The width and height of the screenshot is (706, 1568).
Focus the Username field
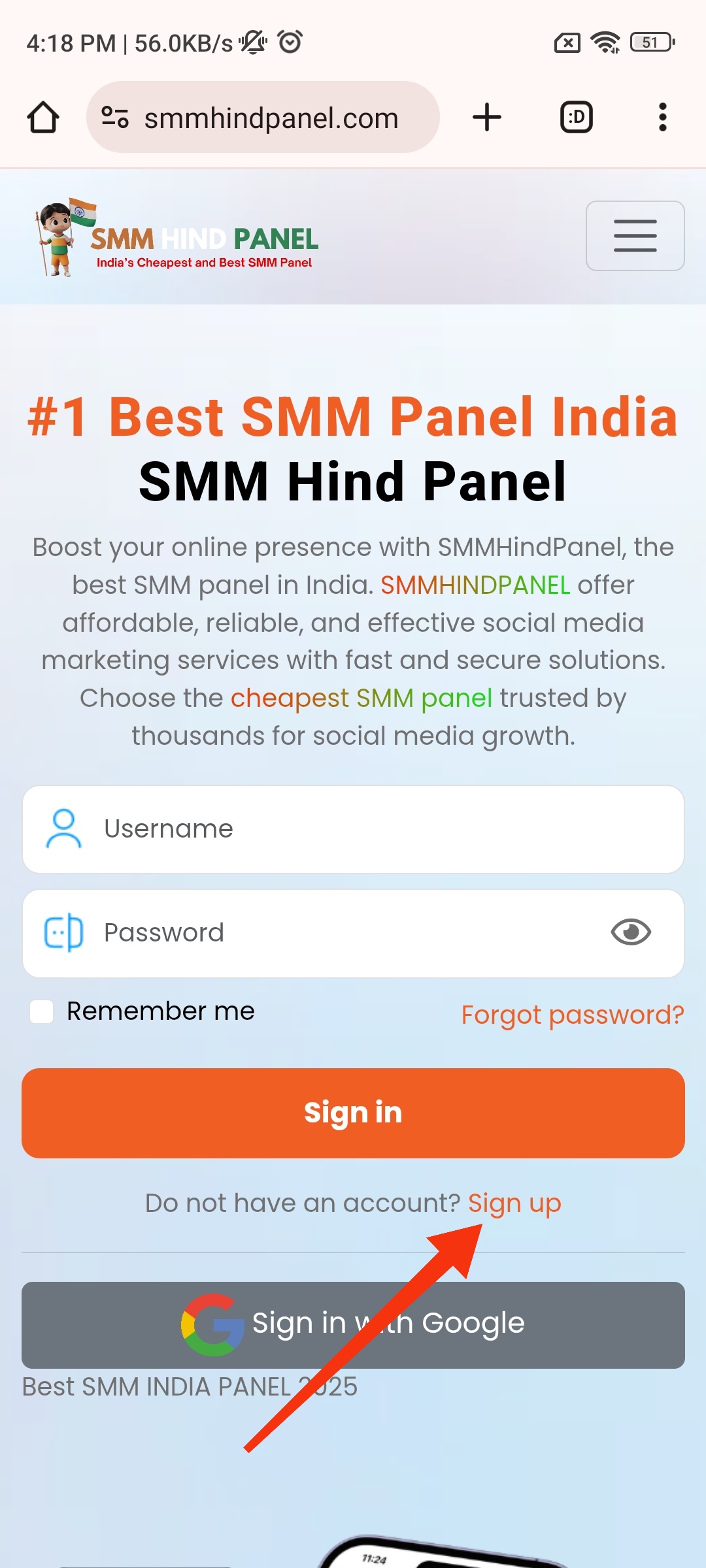(x=353, y=829)
